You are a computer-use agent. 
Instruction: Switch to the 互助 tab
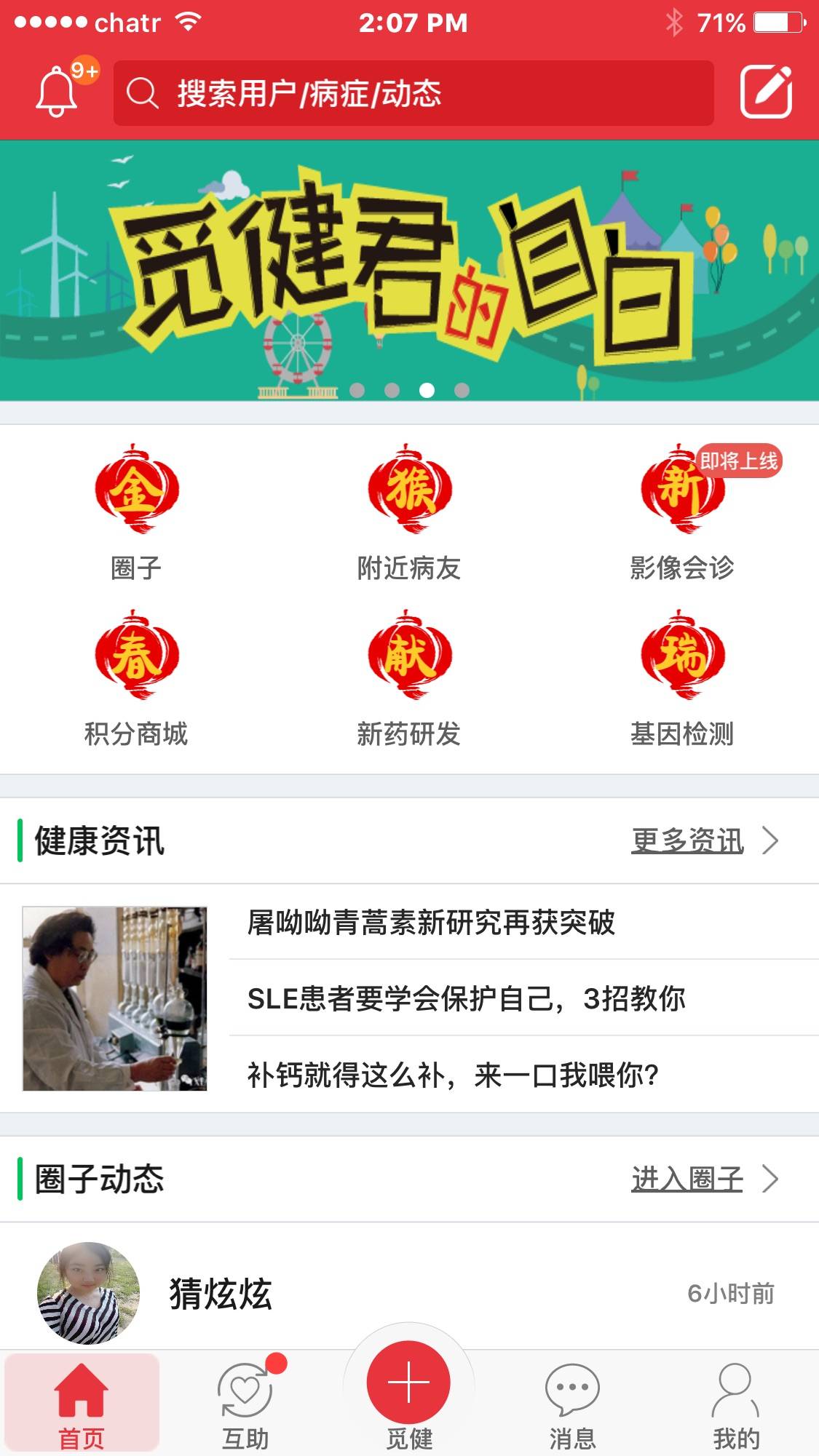tap(245, 1406)
